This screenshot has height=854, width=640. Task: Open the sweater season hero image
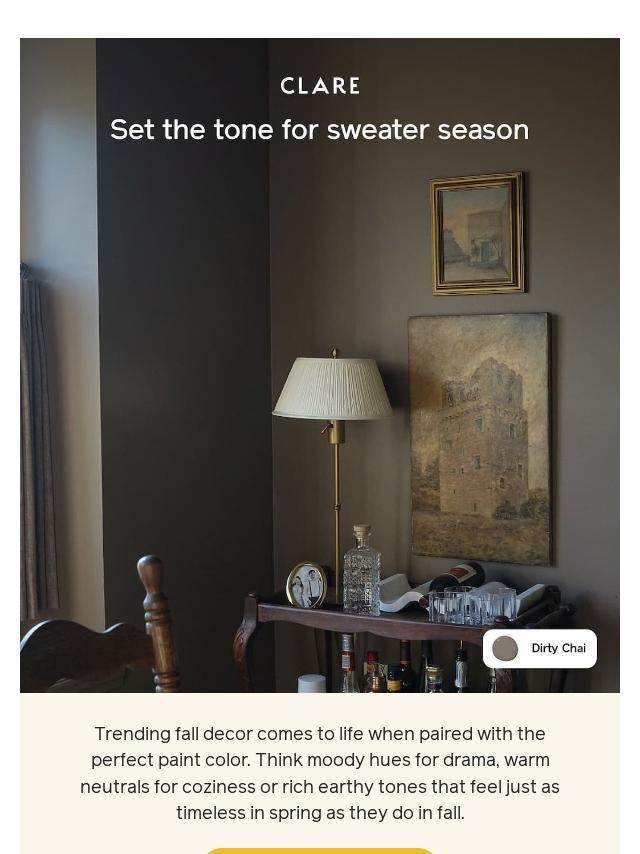(320, 400)
